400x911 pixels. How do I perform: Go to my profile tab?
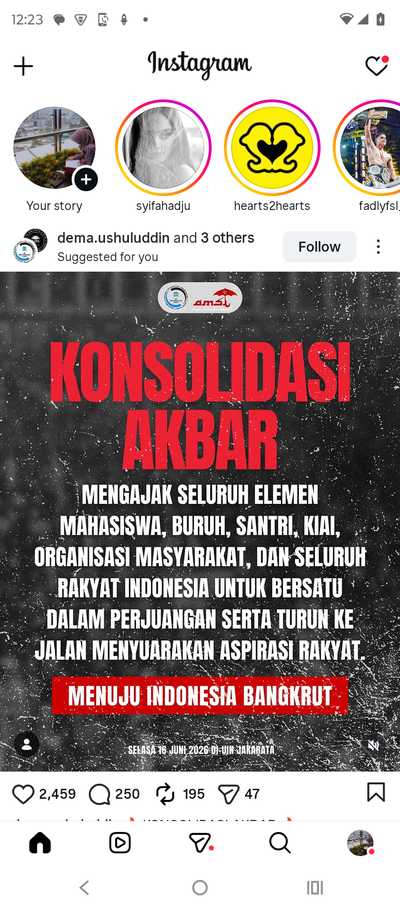click(x=360, y=843)
